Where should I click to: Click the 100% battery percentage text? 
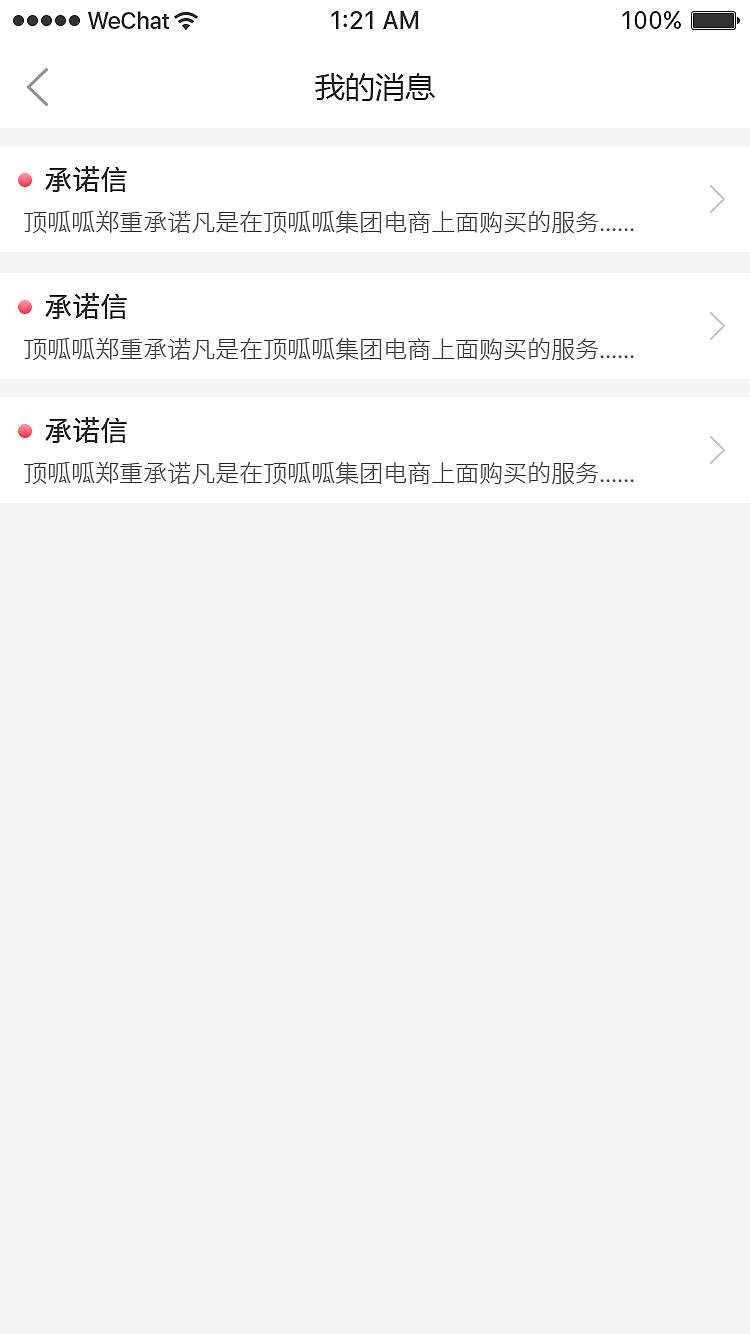[650, 20]
